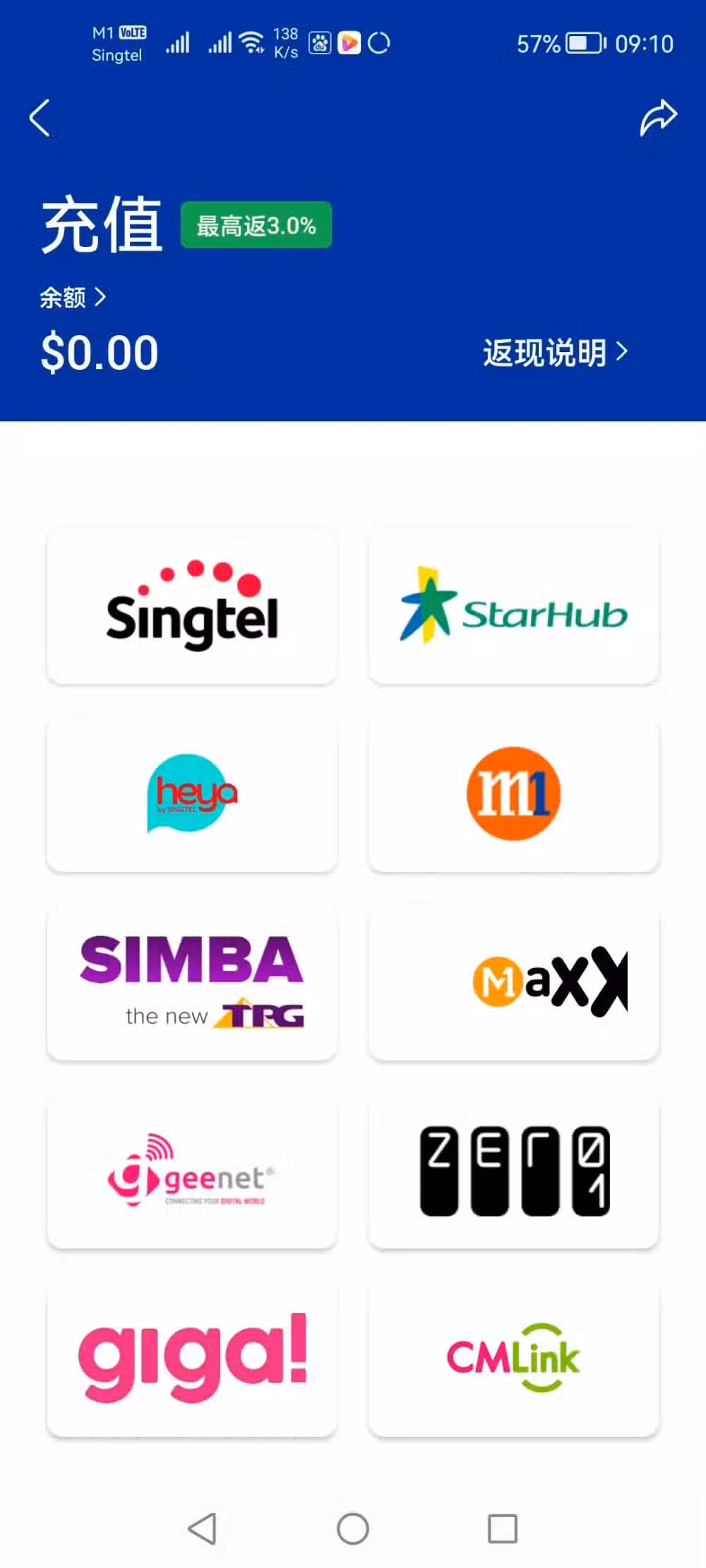Go back using the top-left arrow
Viewport: 706px width, 1568px height.
[x=40, y=118]
